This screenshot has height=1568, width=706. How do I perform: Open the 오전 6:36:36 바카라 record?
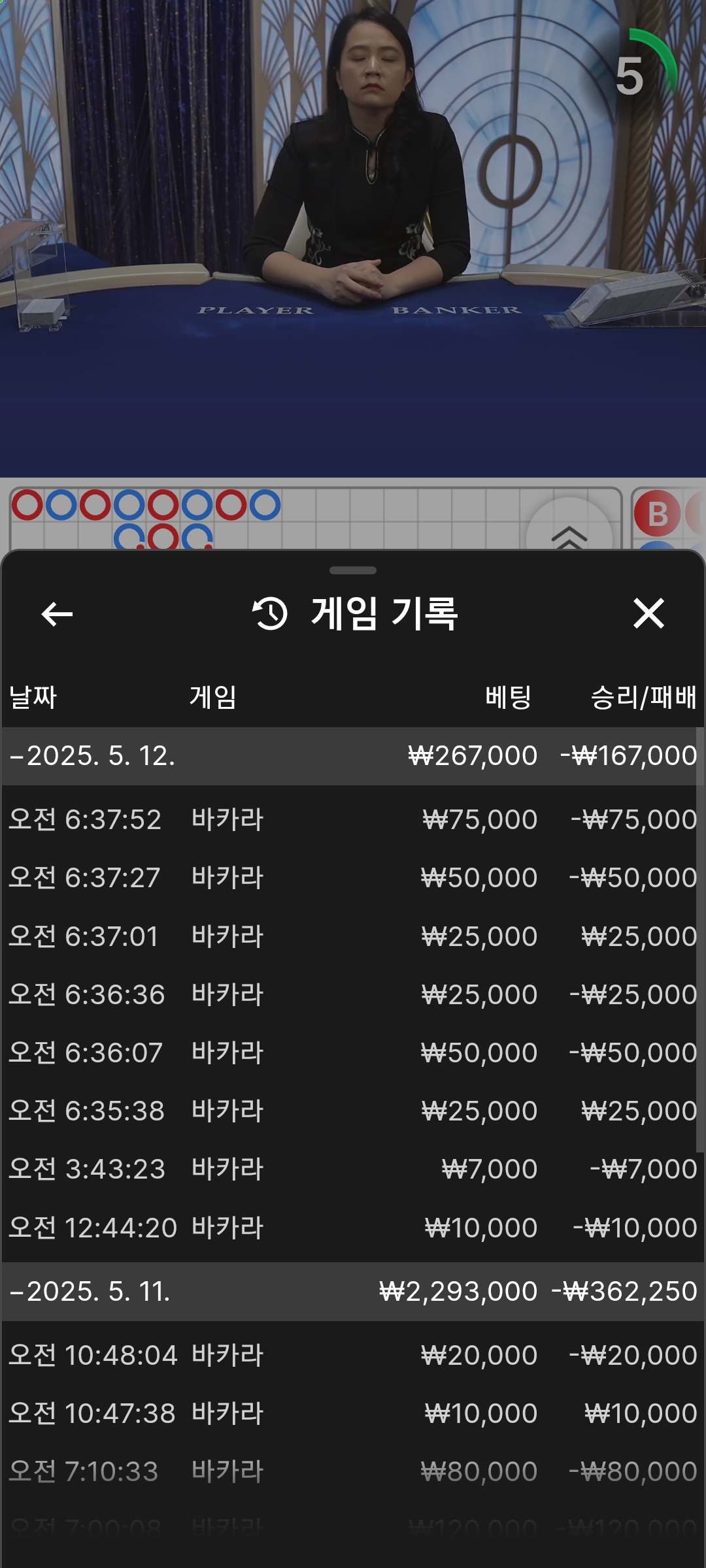(x=353, y=994)
